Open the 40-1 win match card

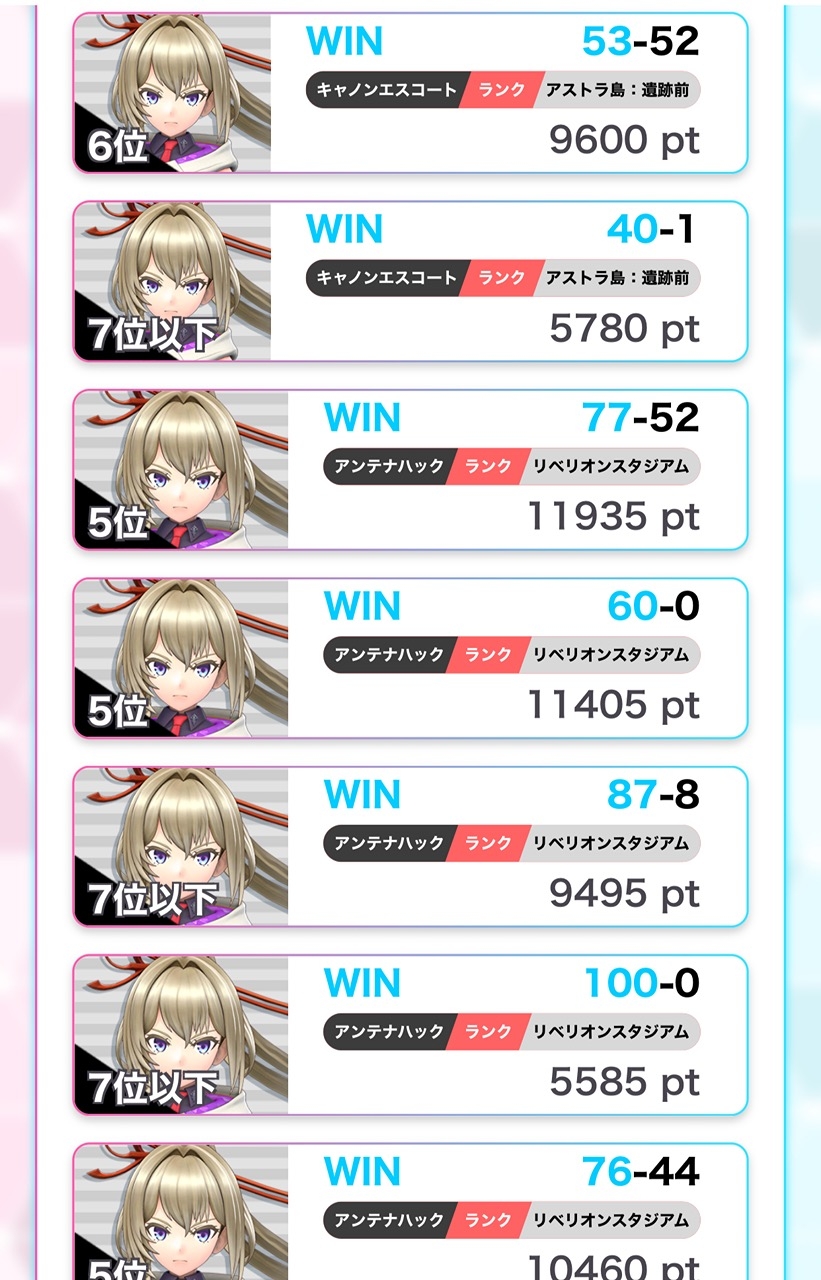coord(410,281)
